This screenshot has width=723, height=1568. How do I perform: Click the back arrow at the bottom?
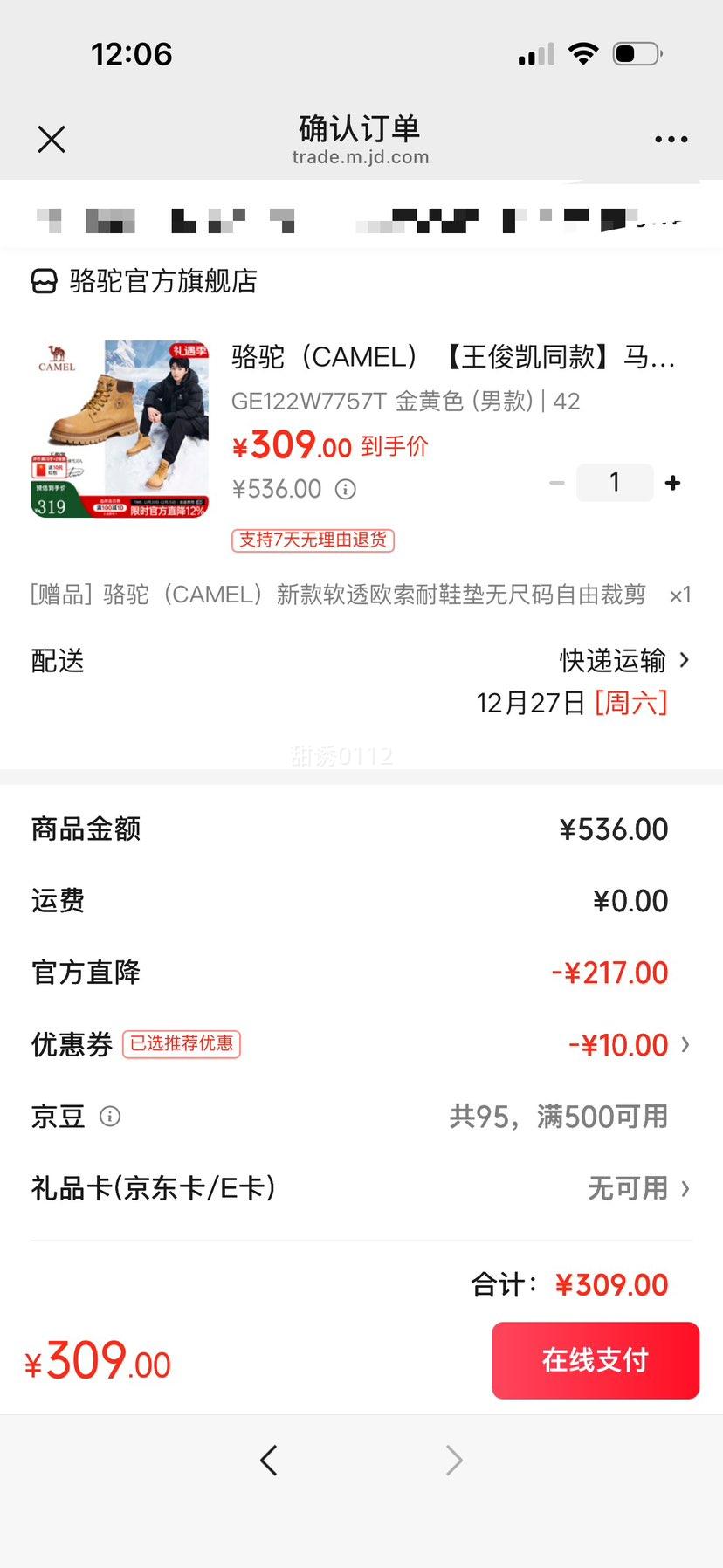tap(268, 1460)
